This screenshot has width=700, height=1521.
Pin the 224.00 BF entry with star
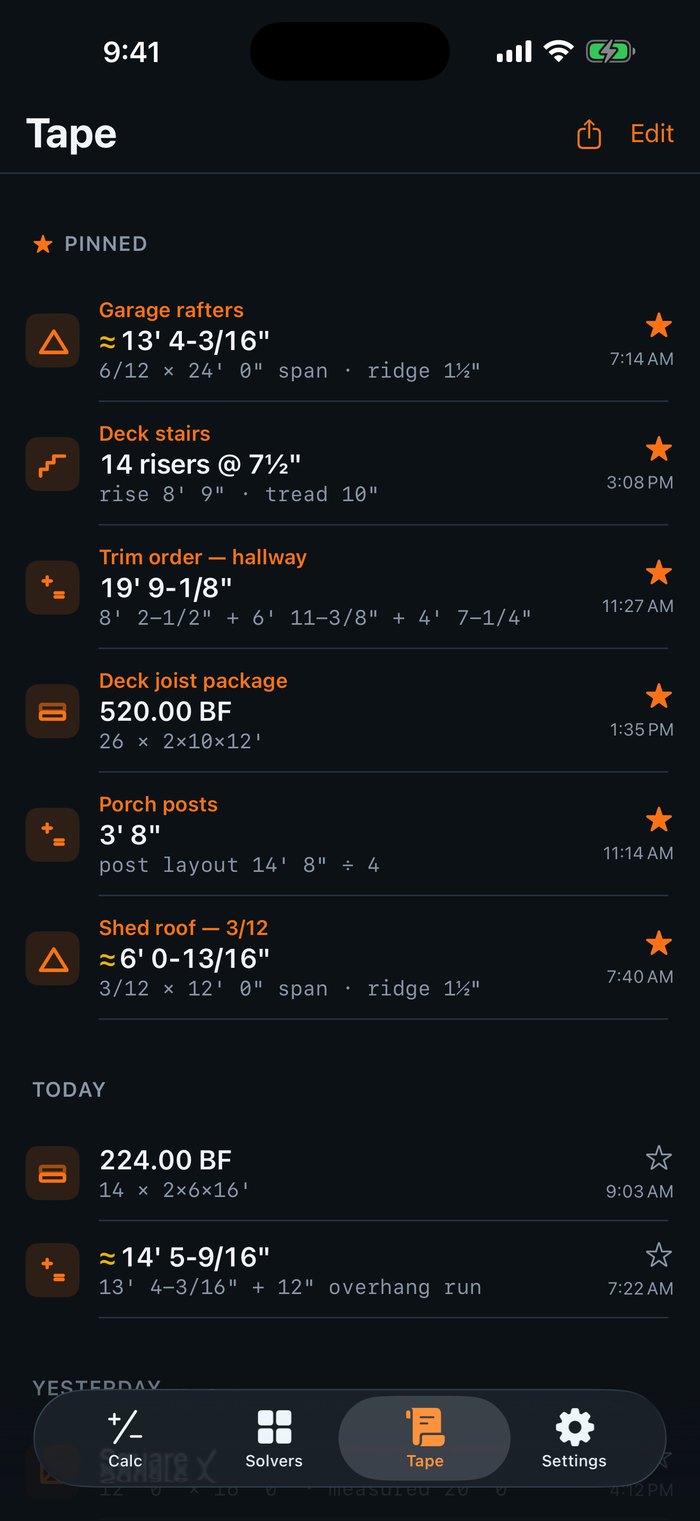point(658,1158)
